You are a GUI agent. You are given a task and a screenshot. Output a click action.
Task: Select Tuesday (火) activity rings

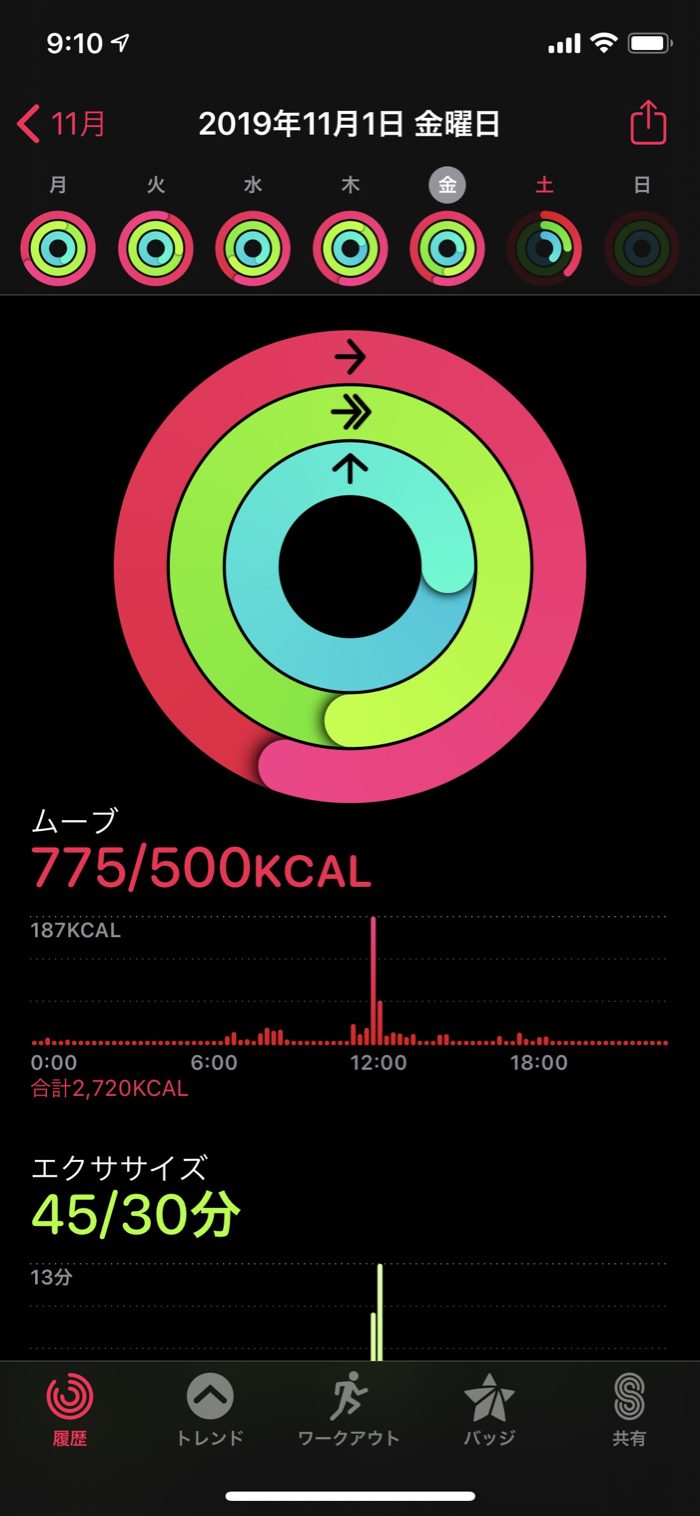point(155,247)
